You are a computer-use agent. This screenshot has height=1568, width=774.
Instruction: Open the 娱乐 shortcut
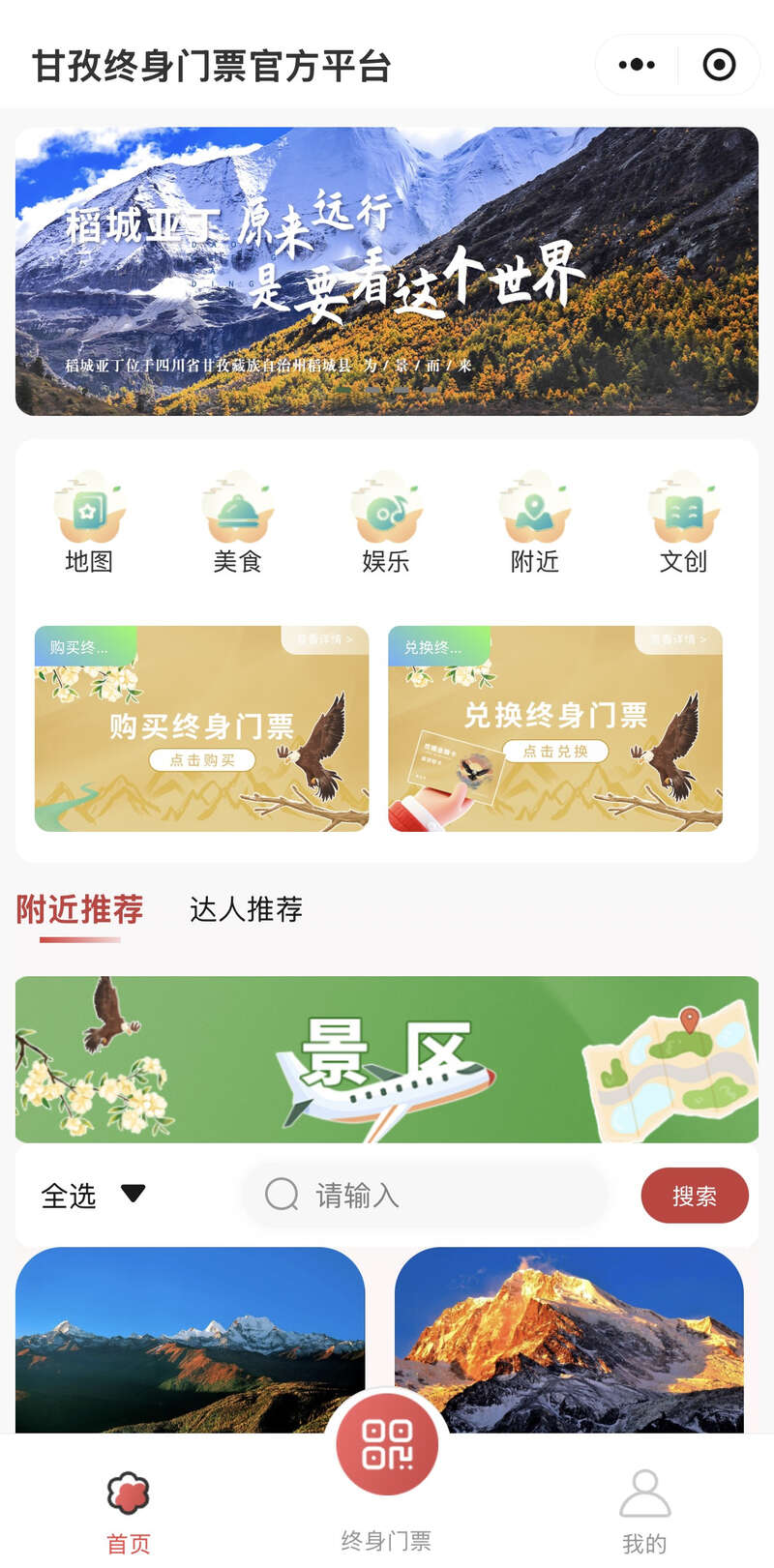click(386, 522)
